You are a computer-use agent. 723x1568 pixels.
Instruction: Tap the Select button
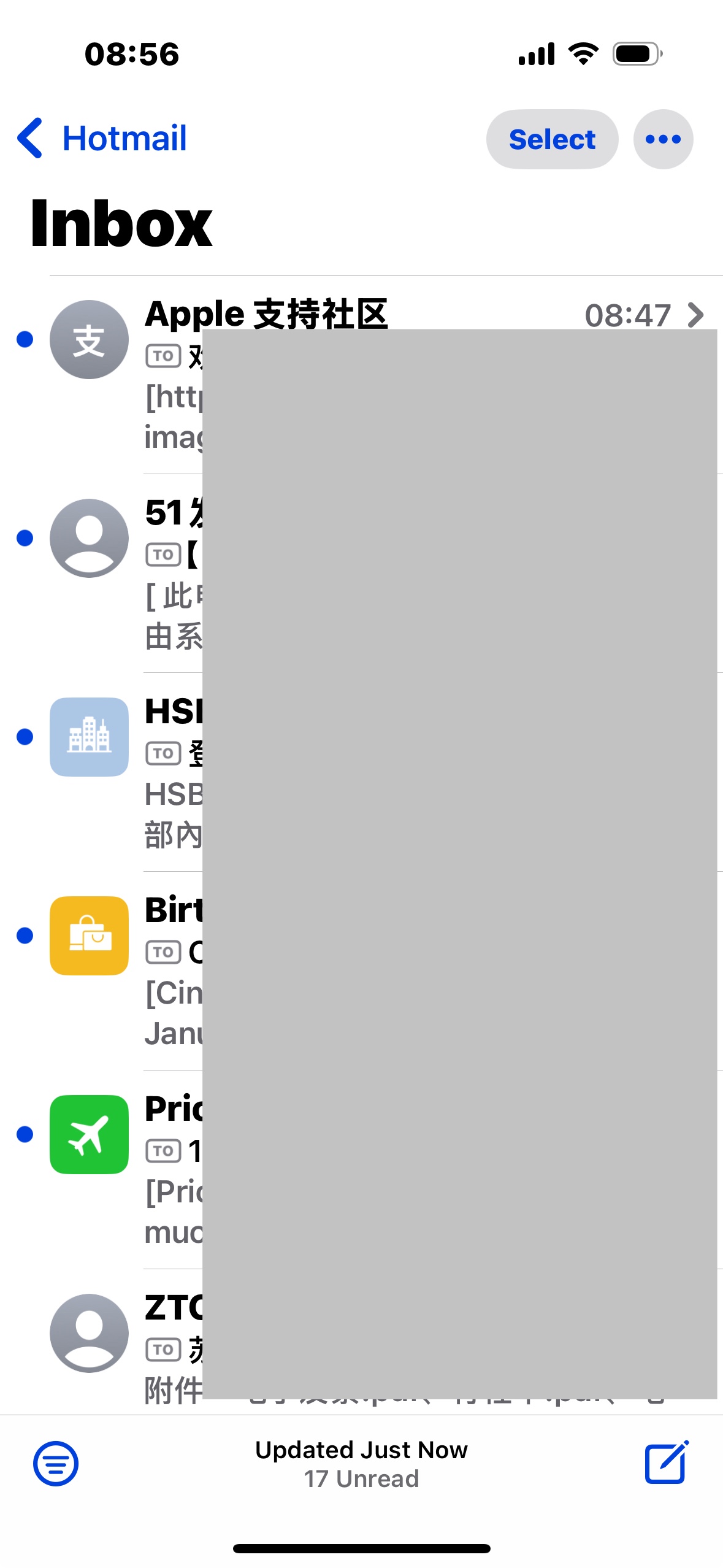click(551, 139)
